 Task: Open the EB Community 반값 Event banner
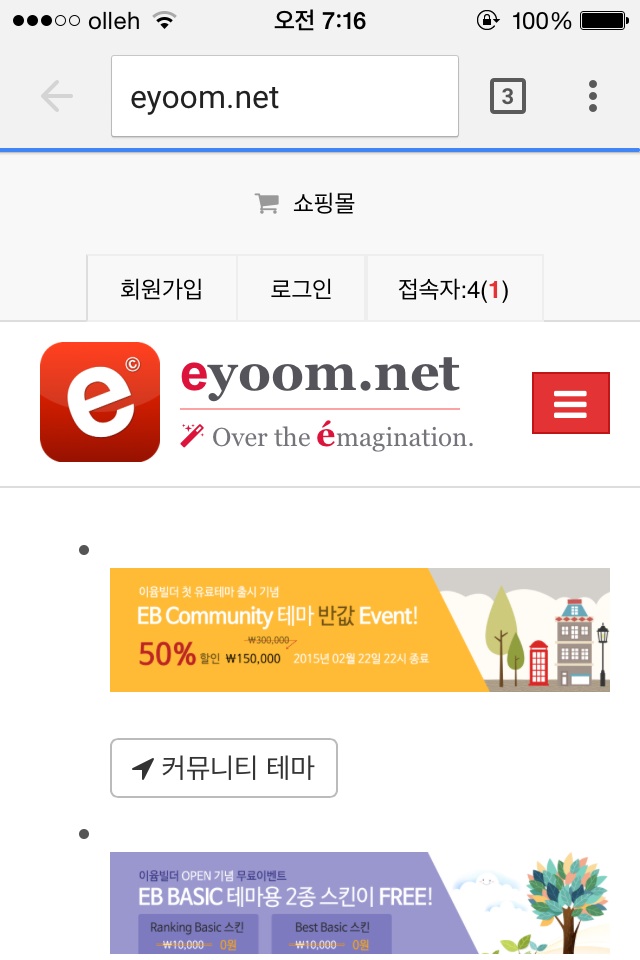(x=359, y=630)
